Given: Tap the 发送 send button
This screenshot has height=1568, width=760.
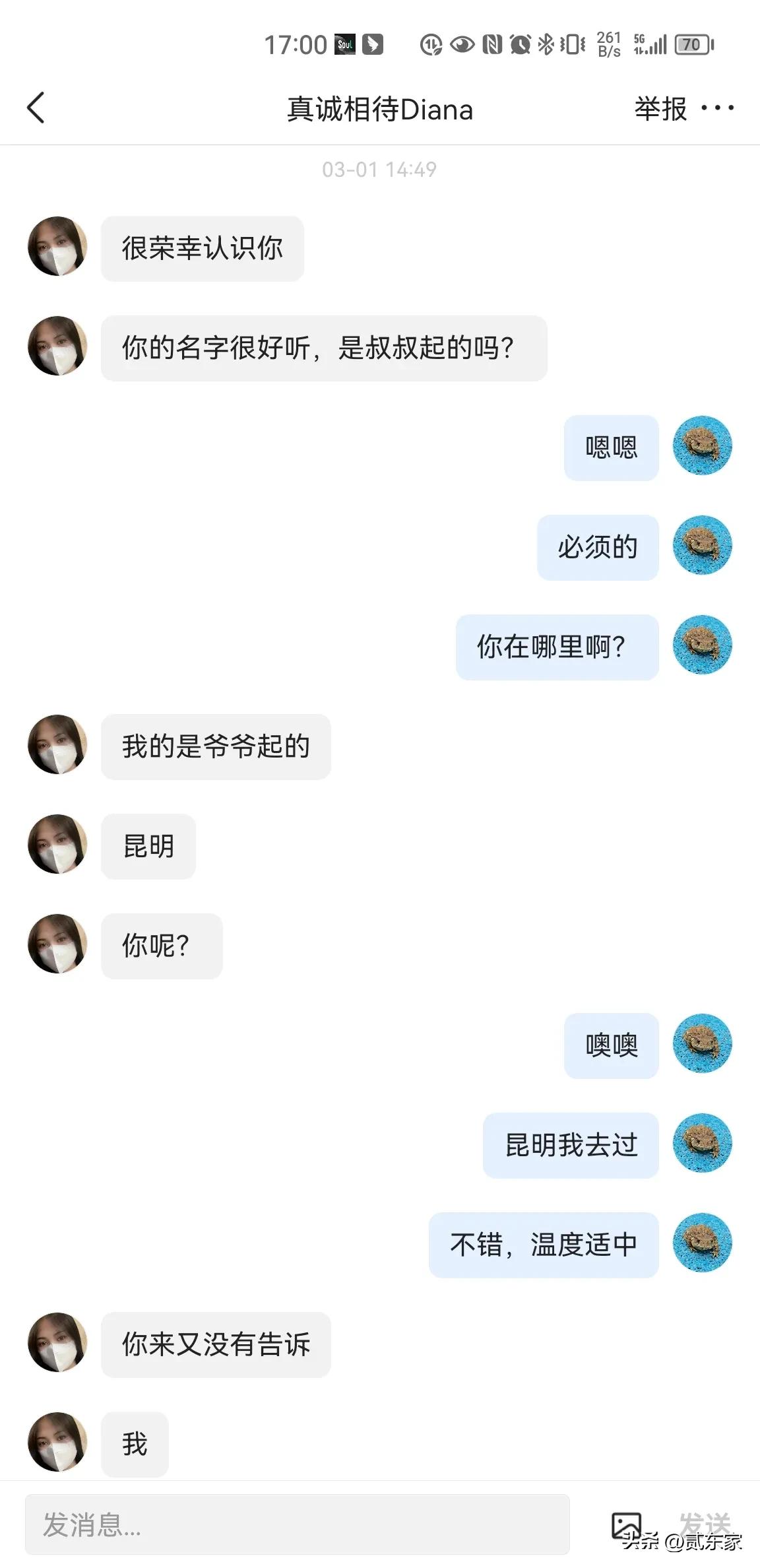Looking at the screenshot, I should pyautogui.click(x=703, y=1521).
